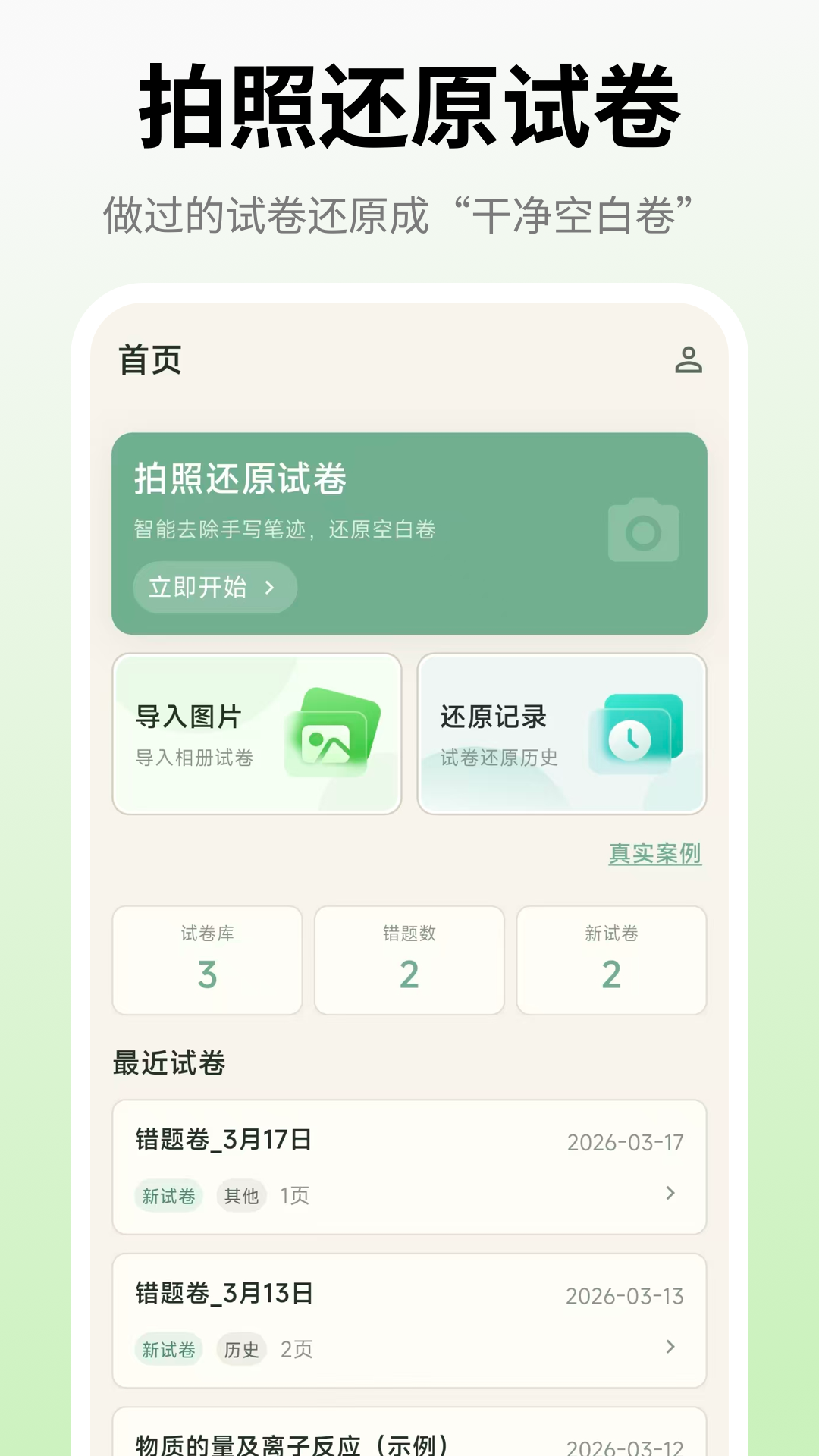Image resolution: width=819 pixels, height=1456 pixels.
Task: Open the profile icon in the top corner
Action: 689,360
